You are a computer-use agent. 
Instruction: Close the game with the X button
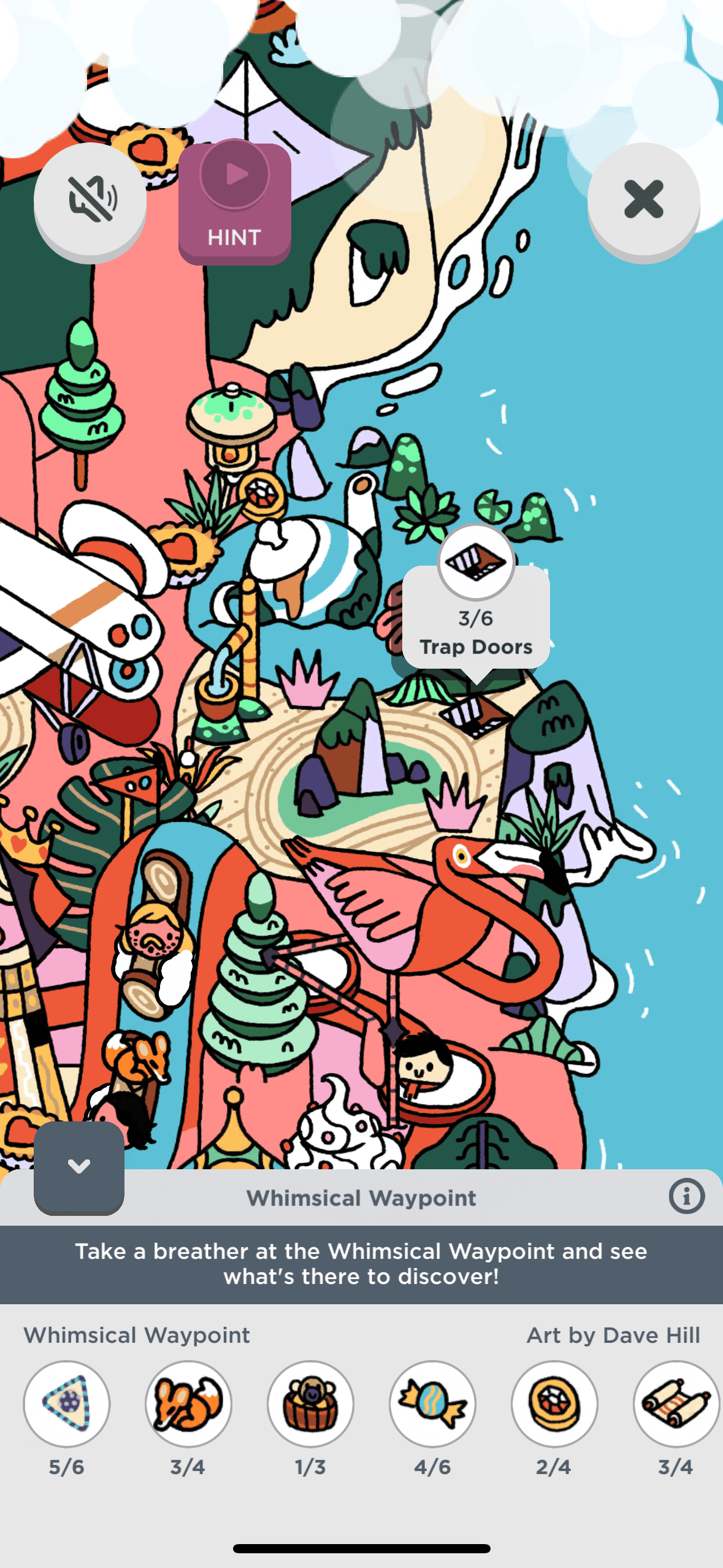(643, 199)
